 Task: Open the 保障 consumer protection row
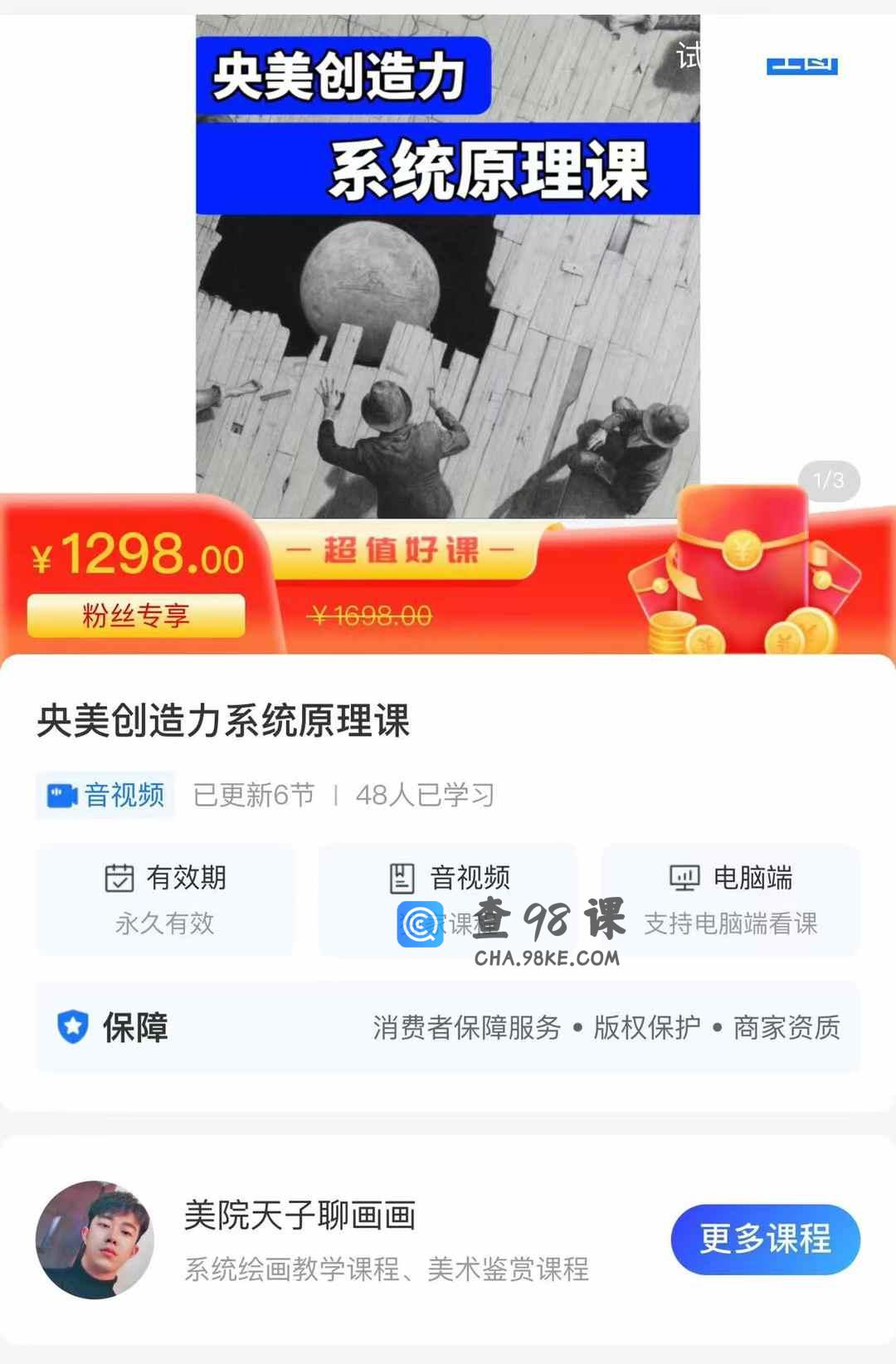point(448,1027)
